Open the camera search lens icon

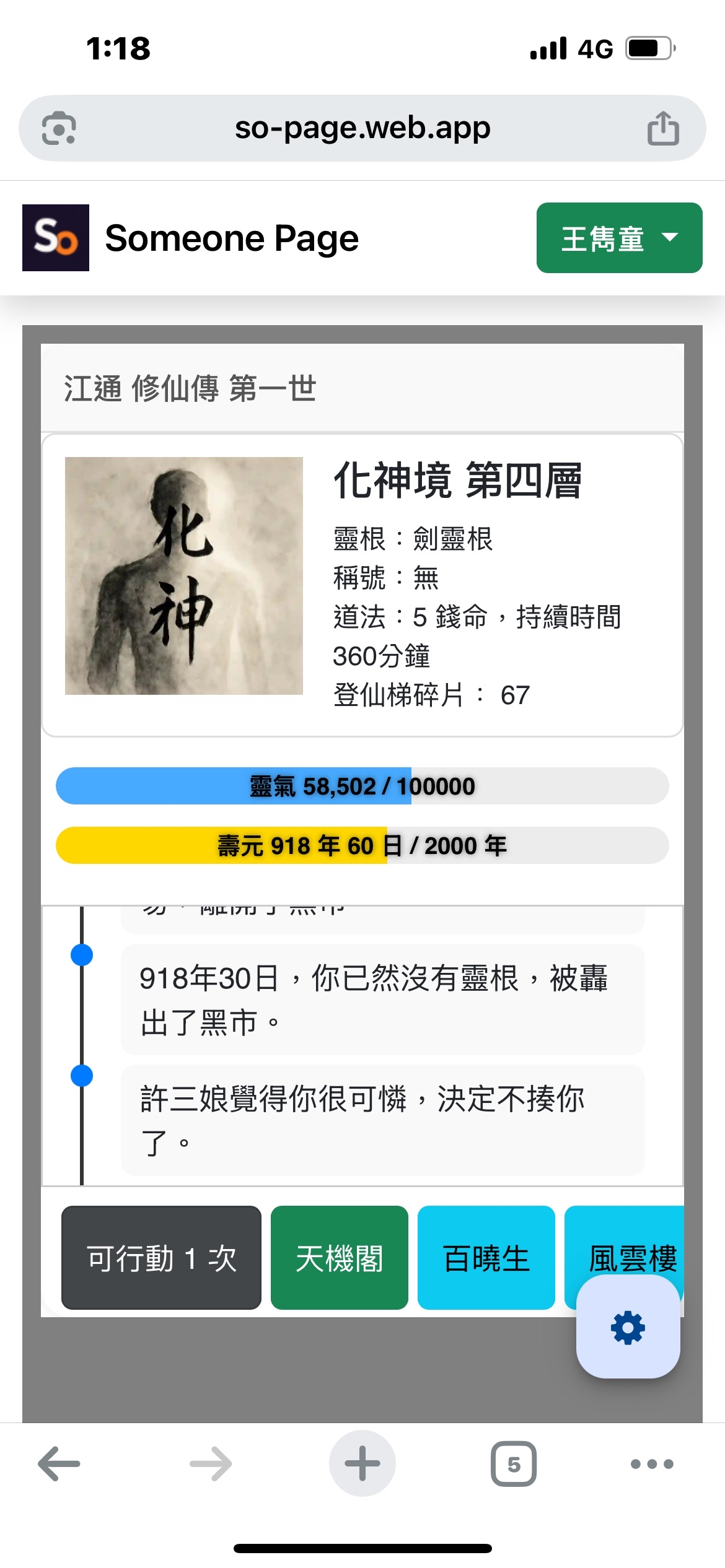tap(59, 128)
